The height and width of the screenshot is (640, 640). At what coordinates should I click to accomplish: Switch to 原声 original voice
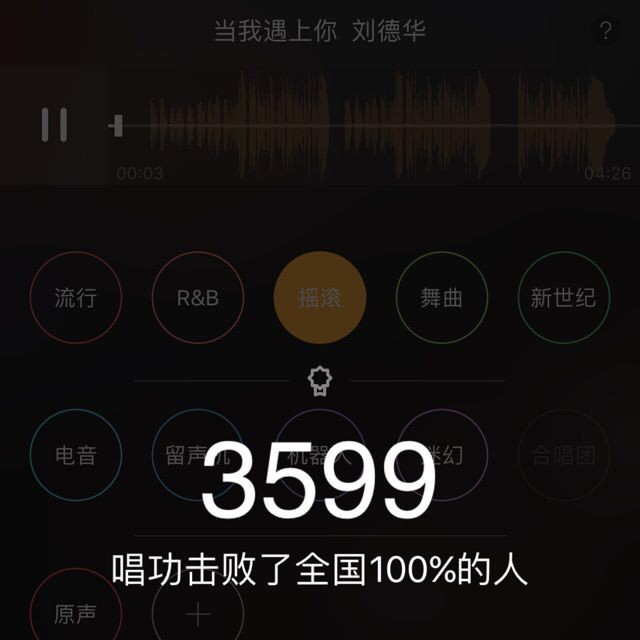pos(76,610)
